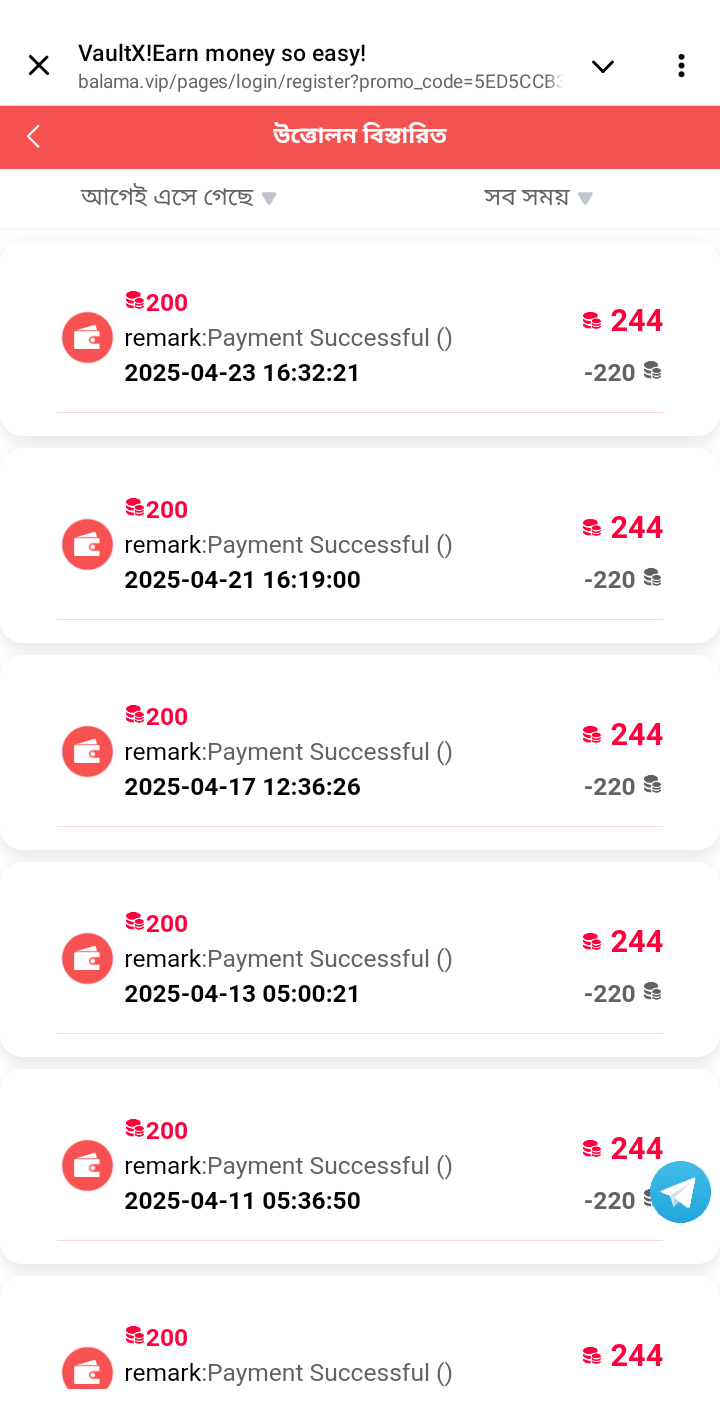Go back from the withdrawal details page
The height and width of the screenshot is (1411, 720).
[34, 136]
